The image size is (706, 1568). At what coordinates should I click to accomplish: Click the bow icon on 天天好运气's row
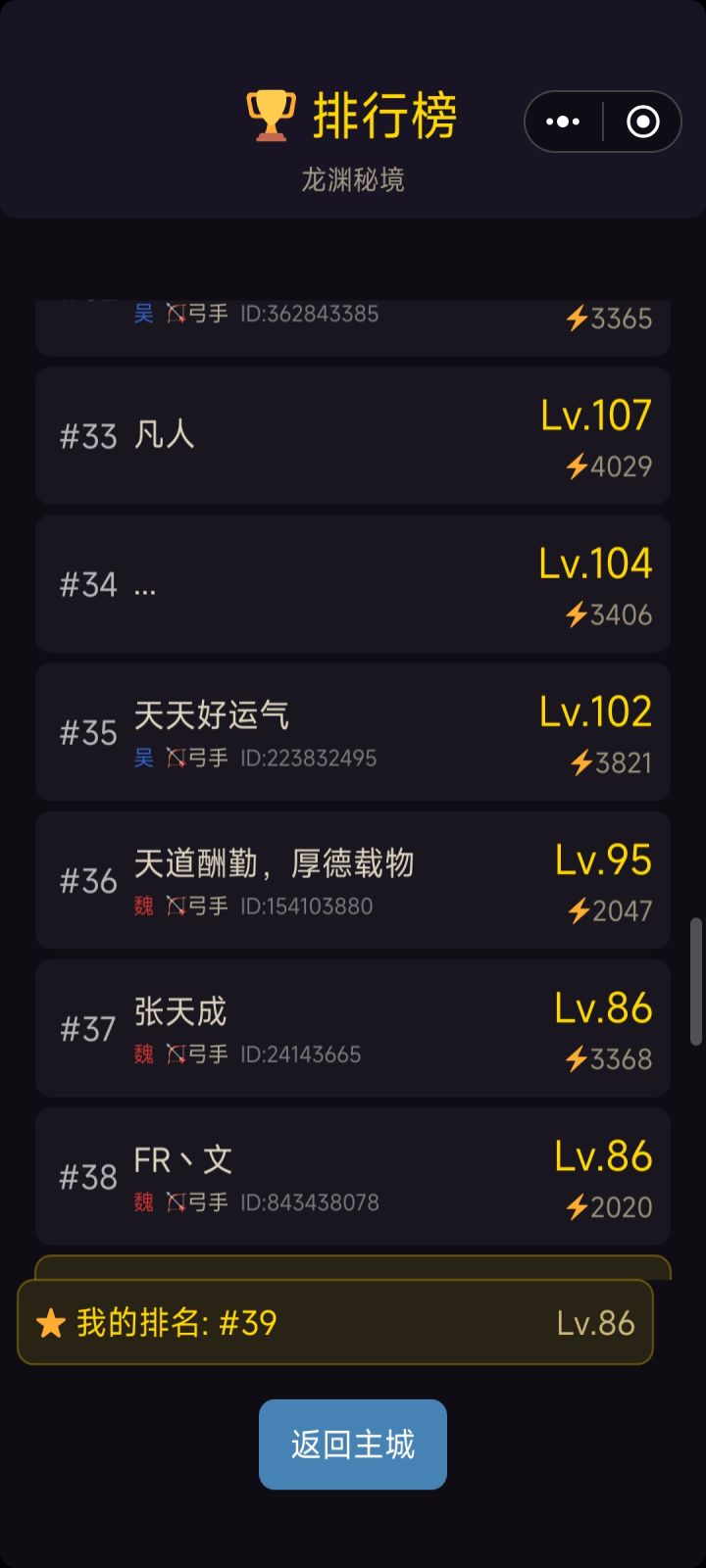point(178,757)
